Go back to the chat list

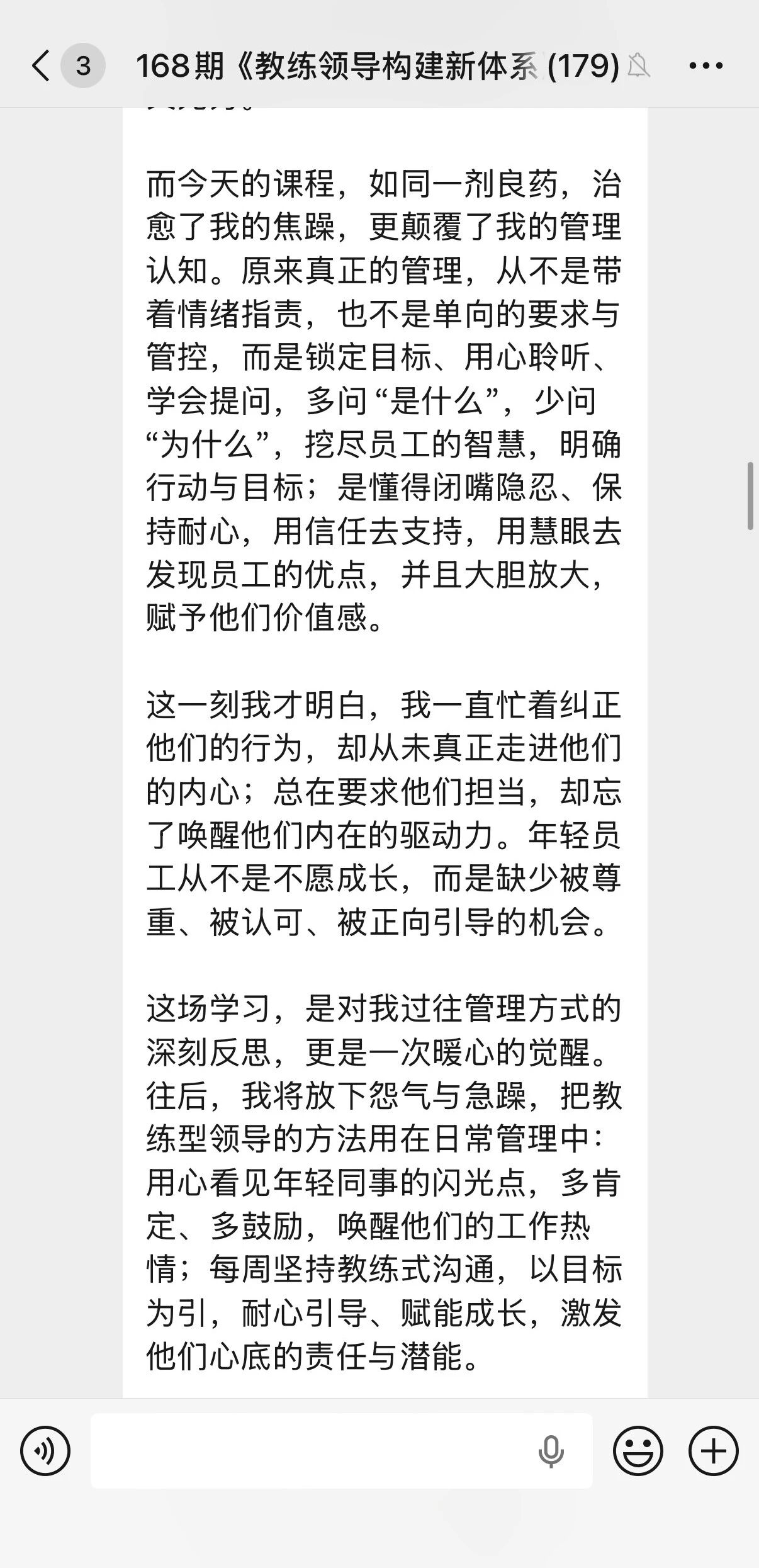tap(42, 65)
